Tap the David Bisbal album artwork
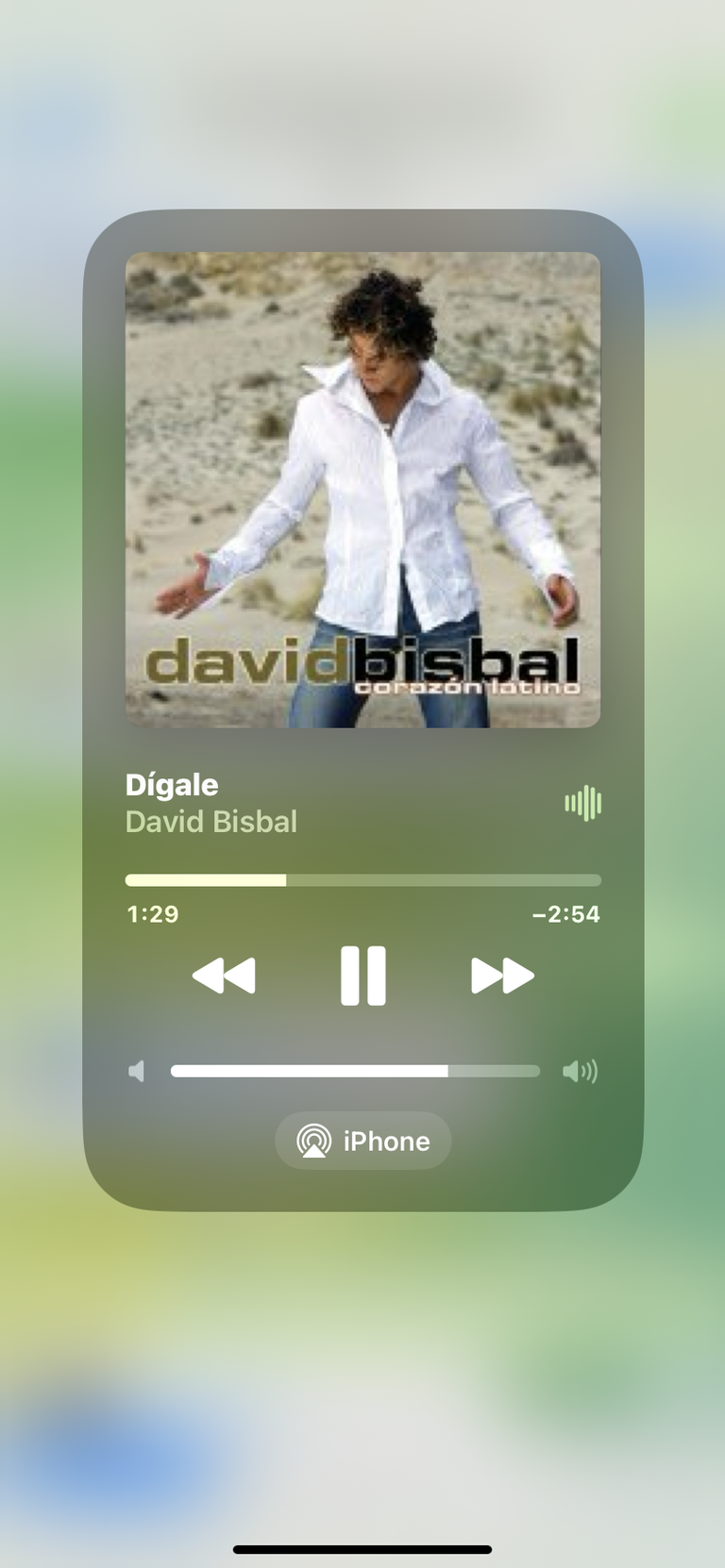This screenshot has height=1568, width=725. [363, 490]
